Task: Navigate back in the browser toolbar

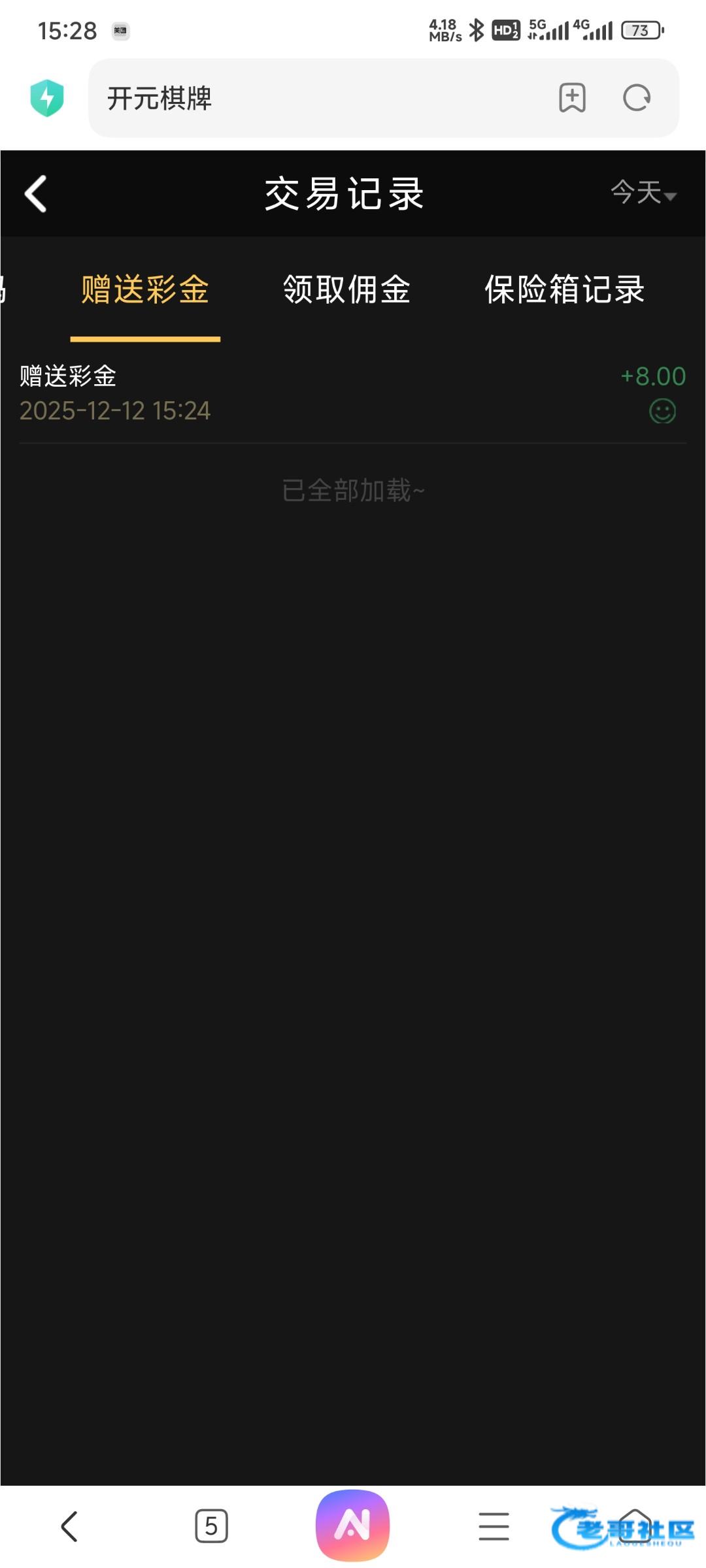Action: pos(69,1526)
